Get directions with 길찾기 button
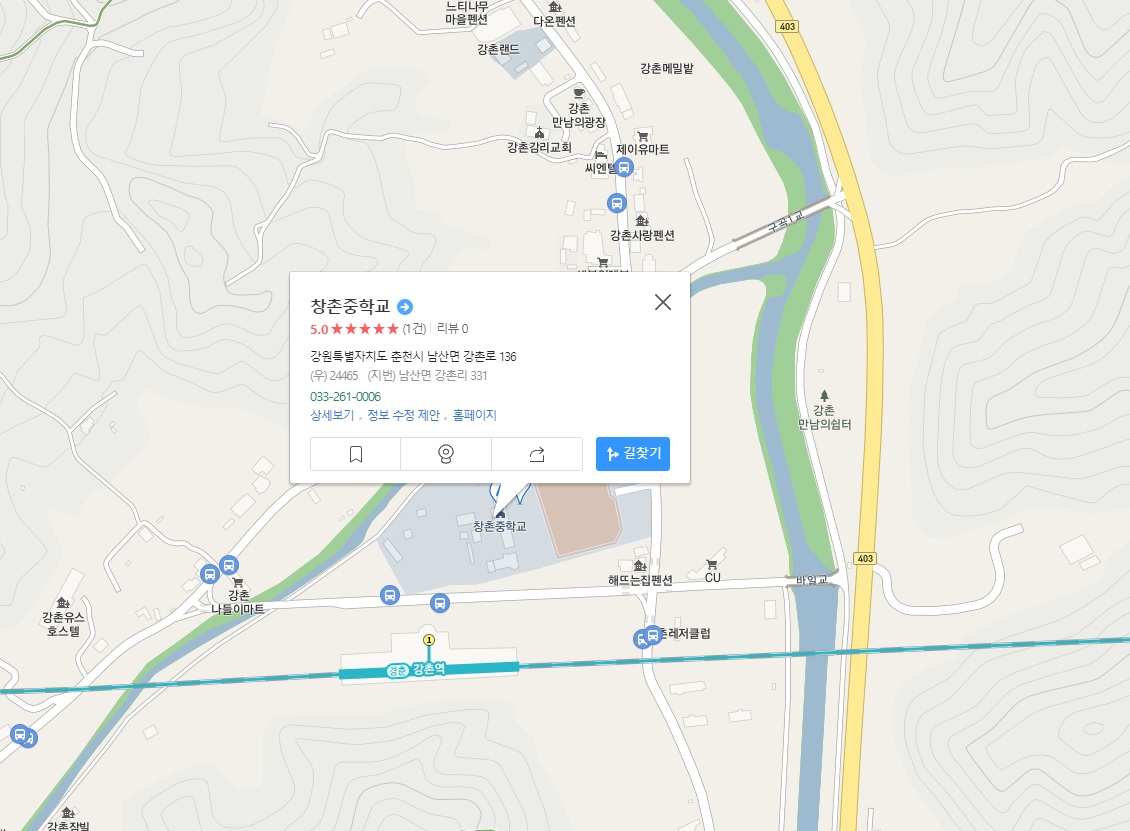 [x=632, y=454]
